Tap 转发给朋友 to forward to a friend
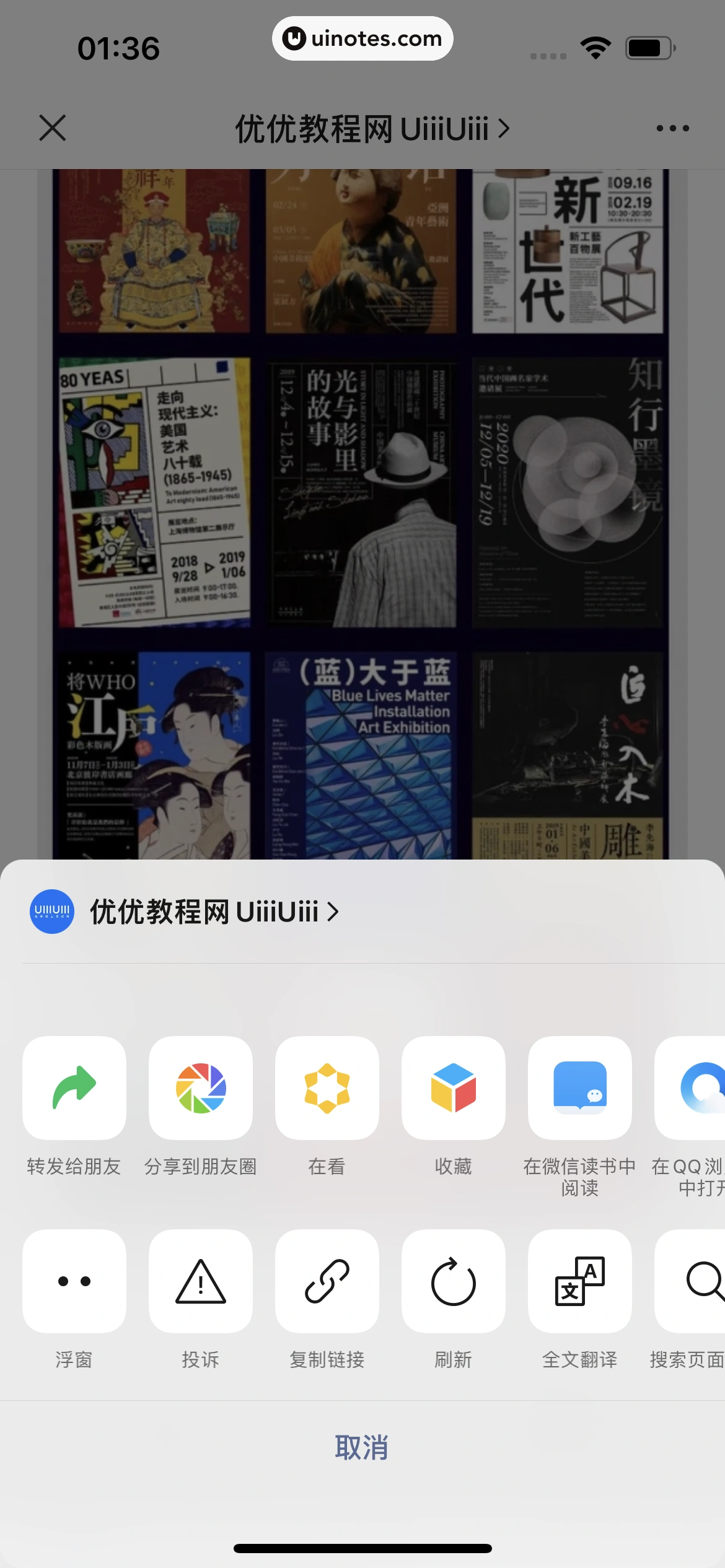The image size is (725, 1568). pos(74,1088)
